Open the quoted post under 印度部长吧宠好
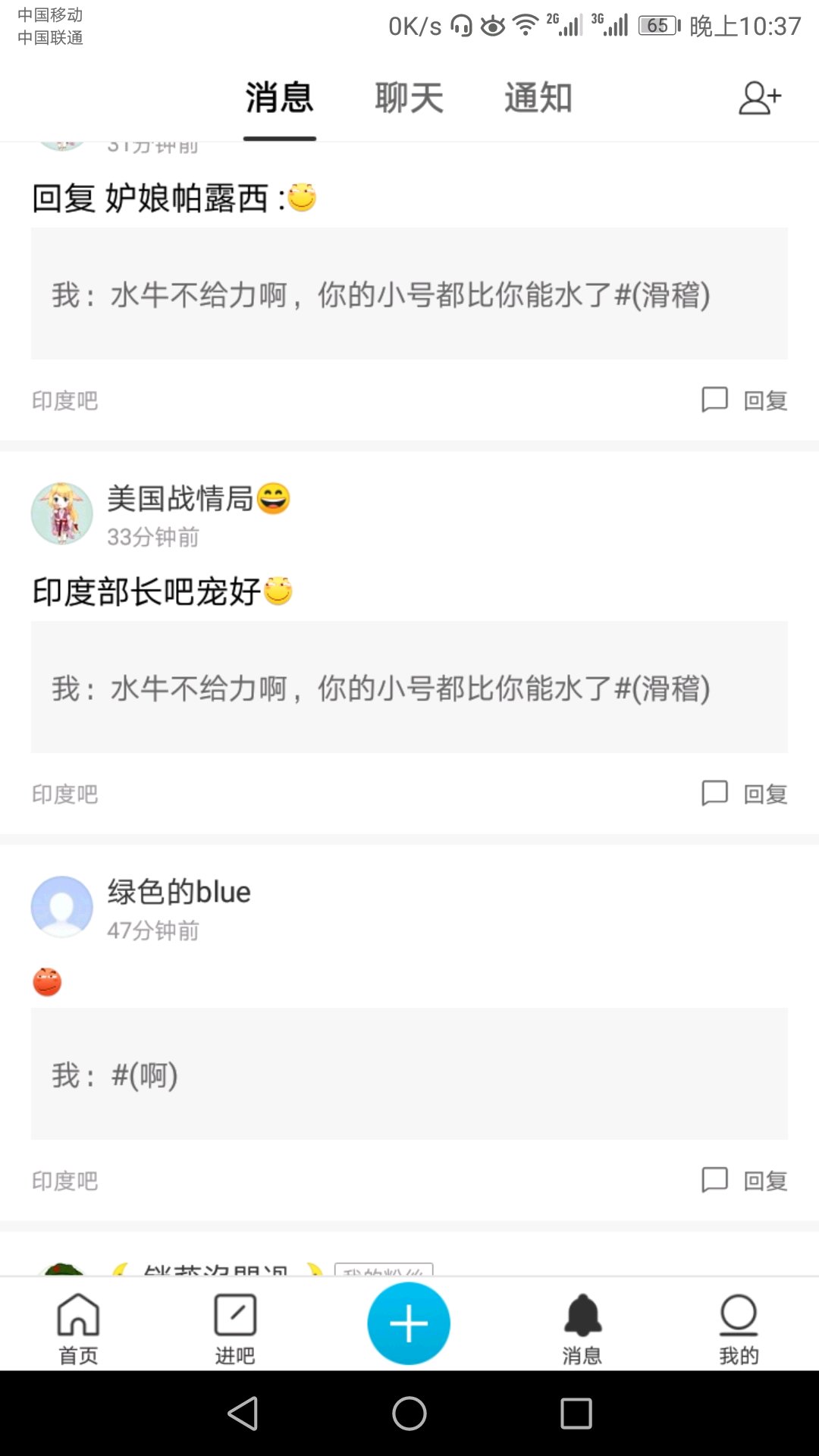The width and height of the screenshot is (819, 1456). [409, 687]
